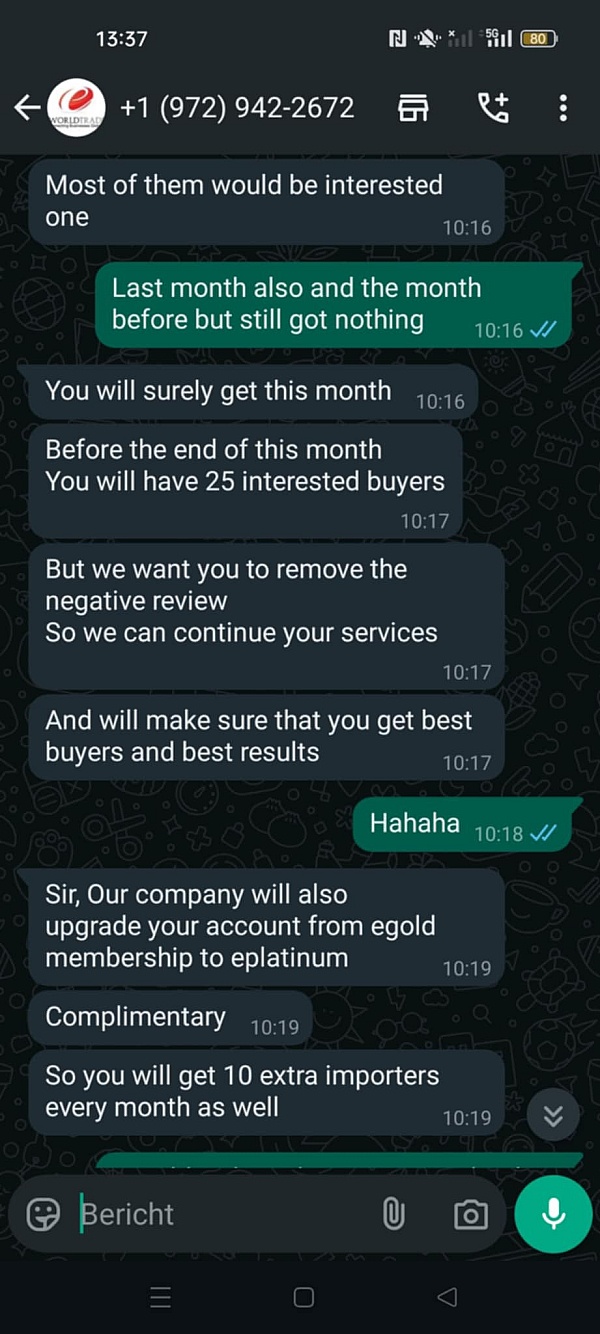Go back to the chat list

click(x=27, y=107)
